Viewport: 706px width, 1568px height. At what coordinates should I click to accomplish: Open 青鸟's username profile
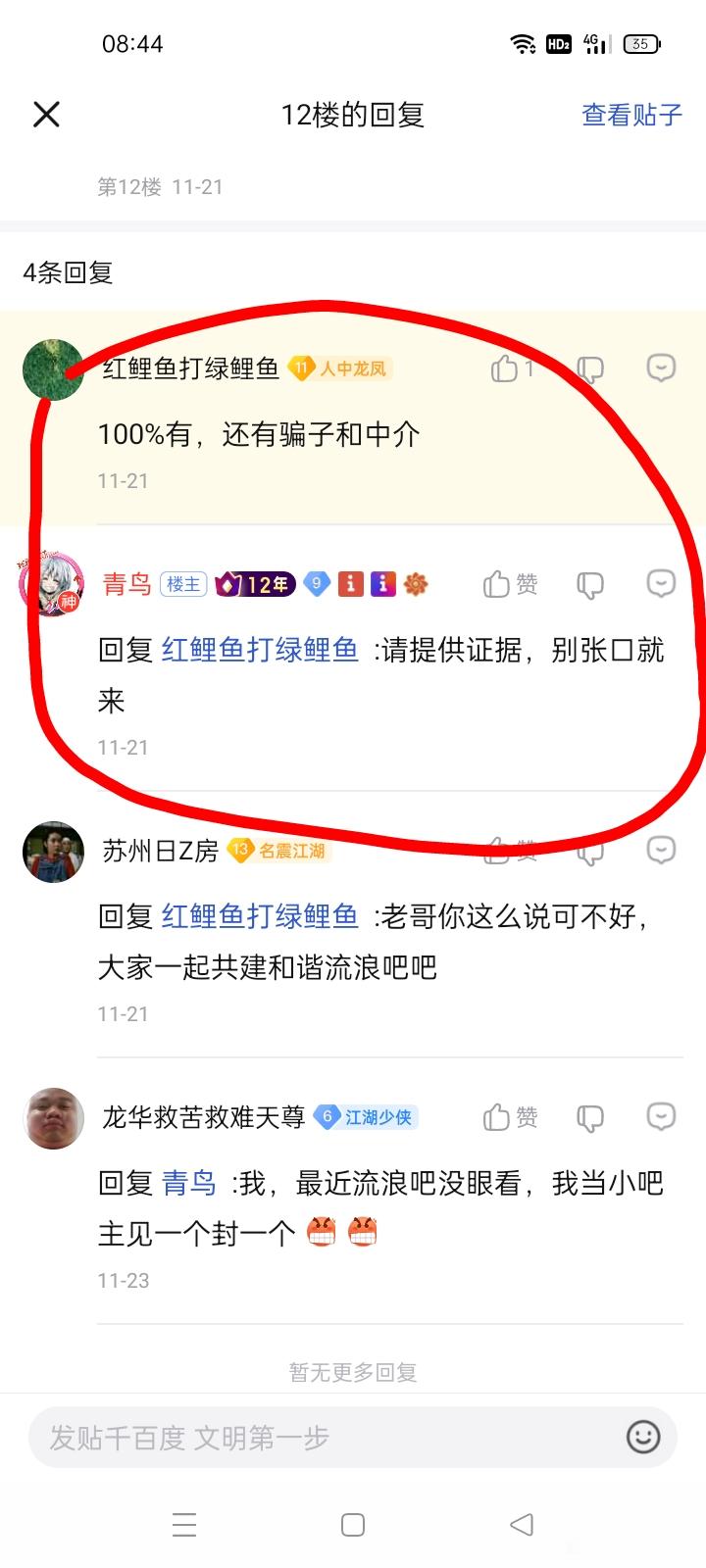(127, 584)
